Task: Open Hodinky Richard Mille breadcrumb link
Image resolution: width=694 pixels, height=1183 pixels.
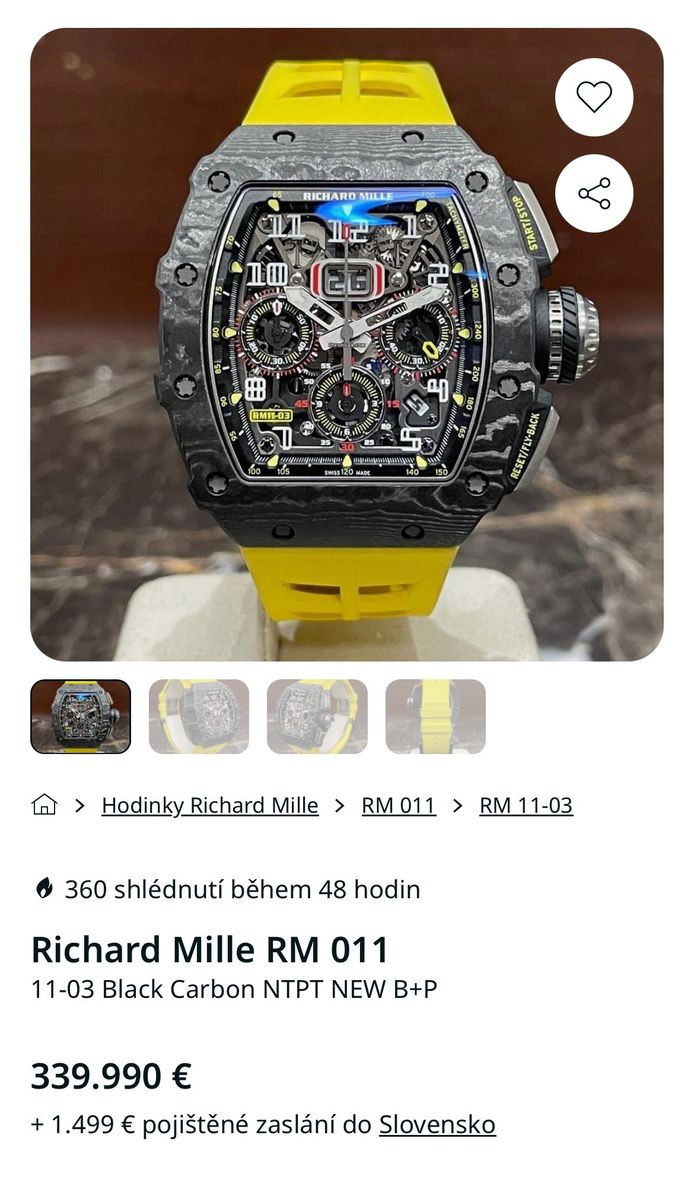Action: pyautogui.click(x=210, y=806)
